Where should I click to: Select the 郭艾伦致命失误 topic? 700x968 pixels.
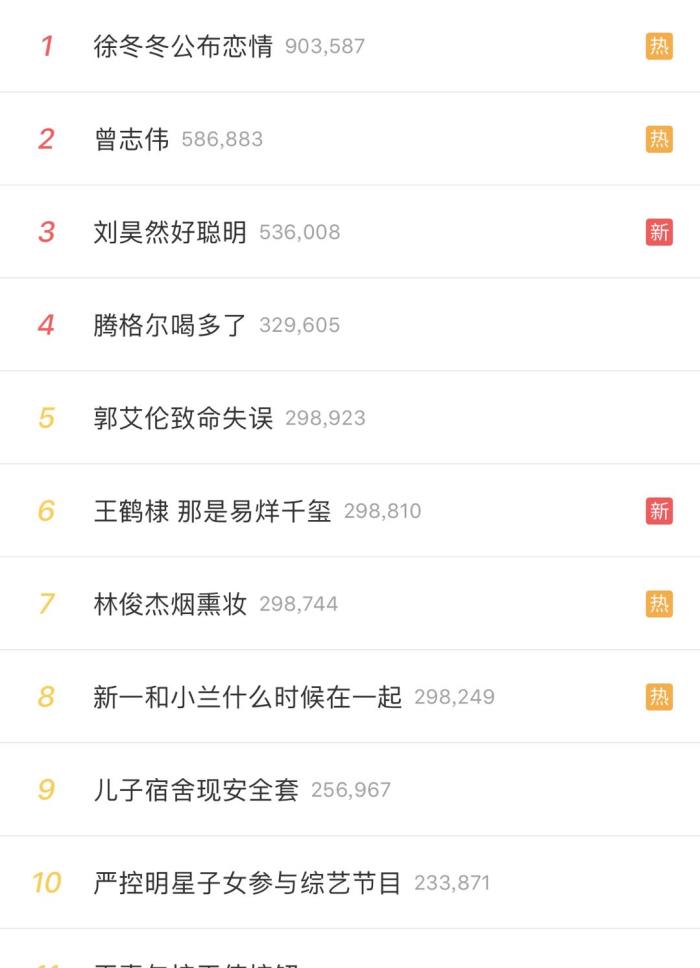click(183, 418)
